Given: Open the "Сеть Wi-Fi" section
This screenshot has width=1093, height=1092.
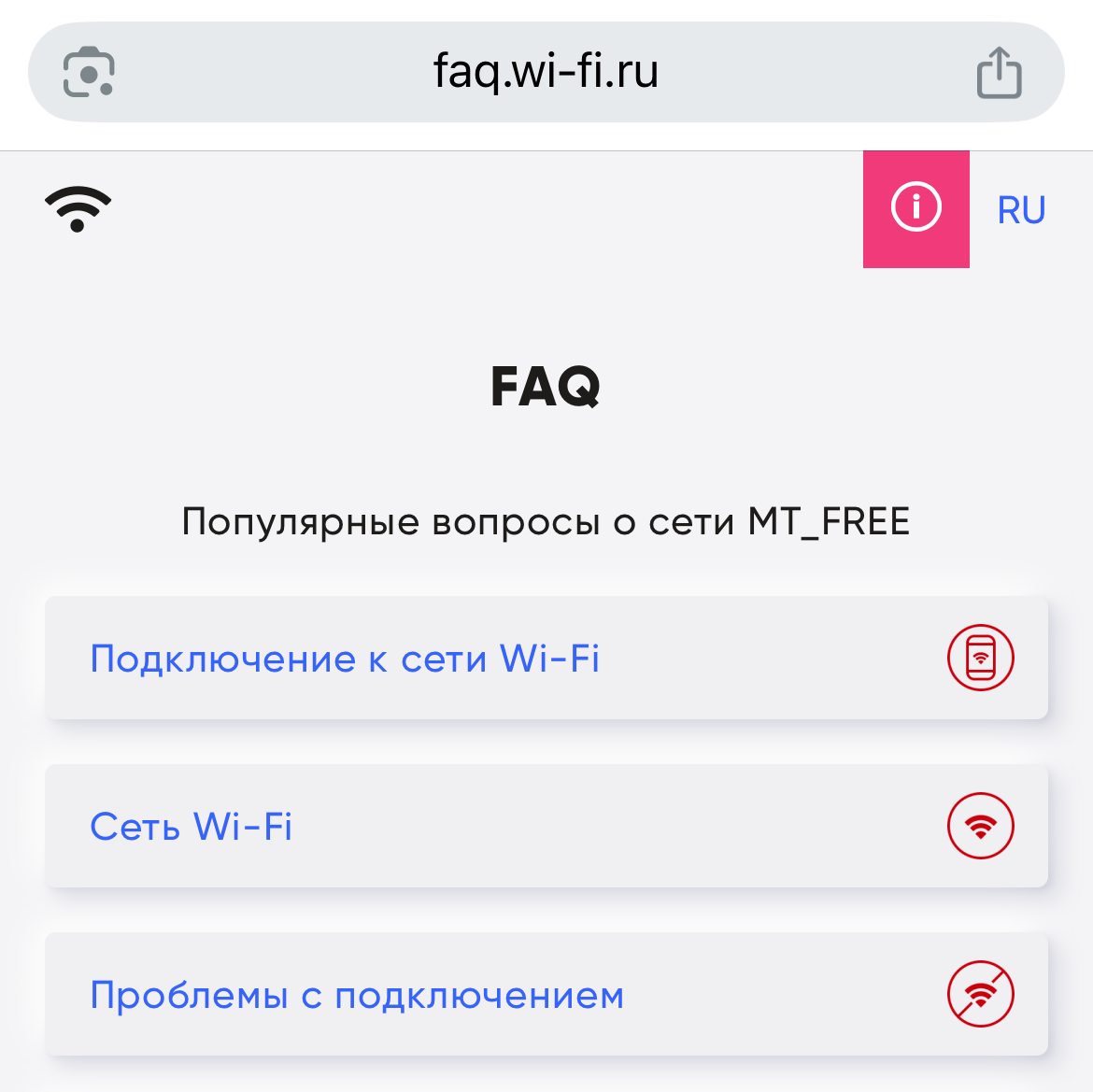Looking at the screenshot, I should coord(546,827).
